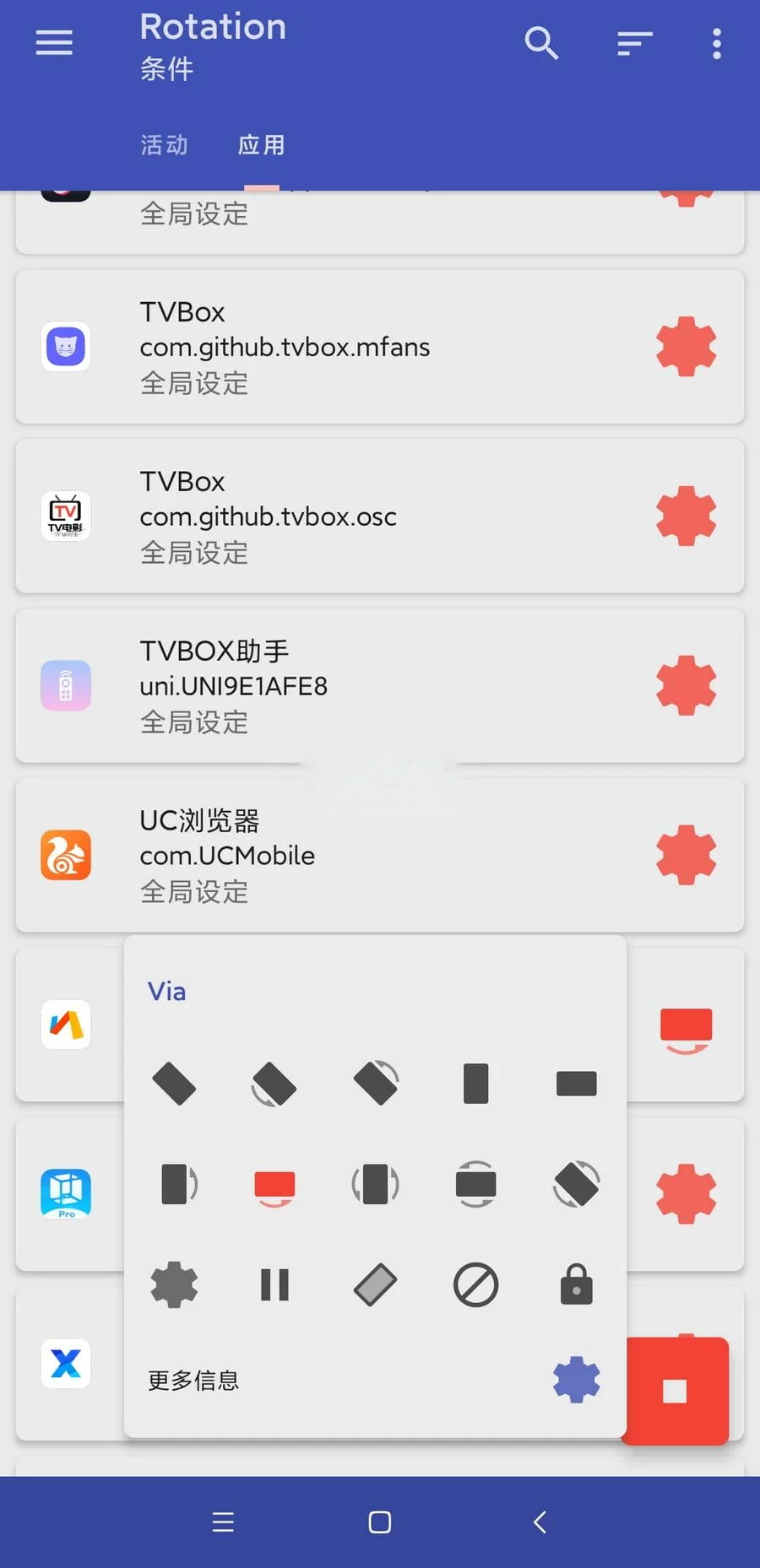Open the blue settings gear beside 更多信息
The width and height of the screenshot is (760, 1568).
(x=577, y=1380)
